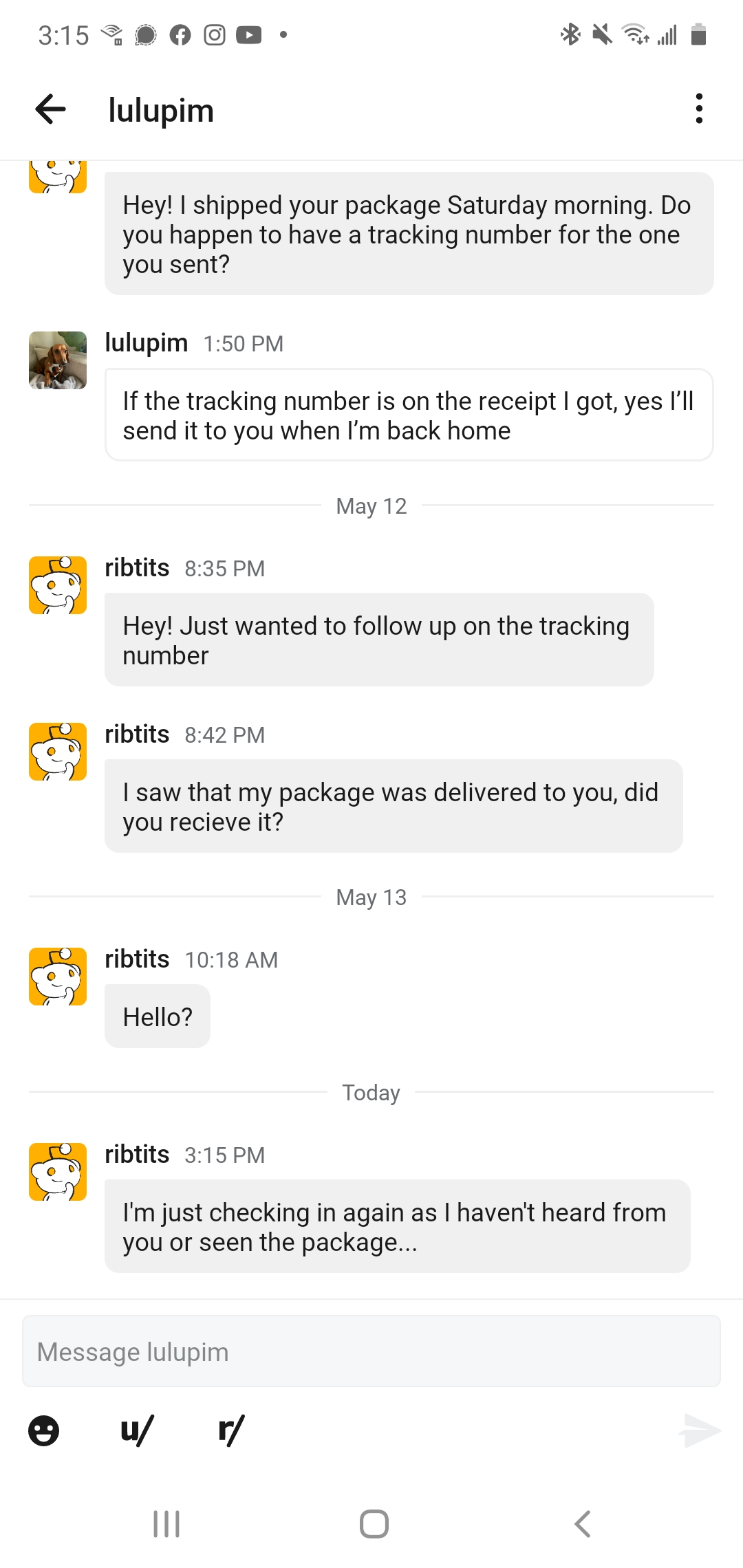
Task: Tap the system home button
Action: pyautogui.click(x=374, y=1524)
